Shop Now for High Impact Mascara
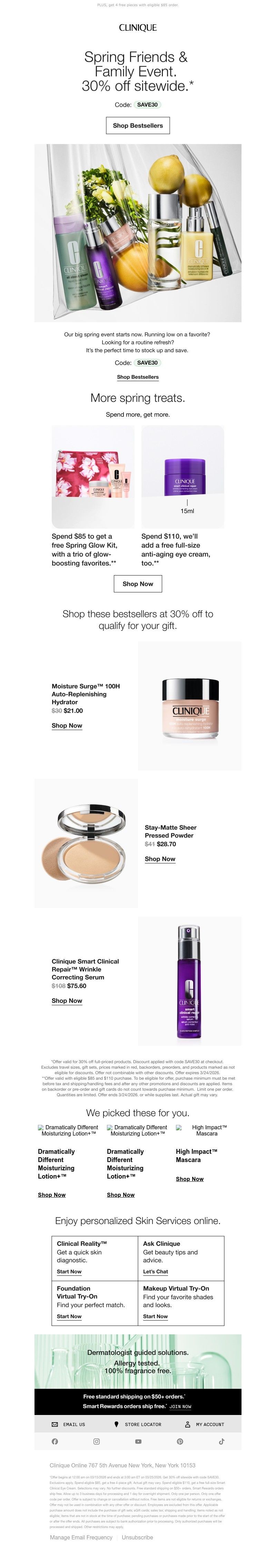The image size is (276, 1568). click(x=189, y=1179)
